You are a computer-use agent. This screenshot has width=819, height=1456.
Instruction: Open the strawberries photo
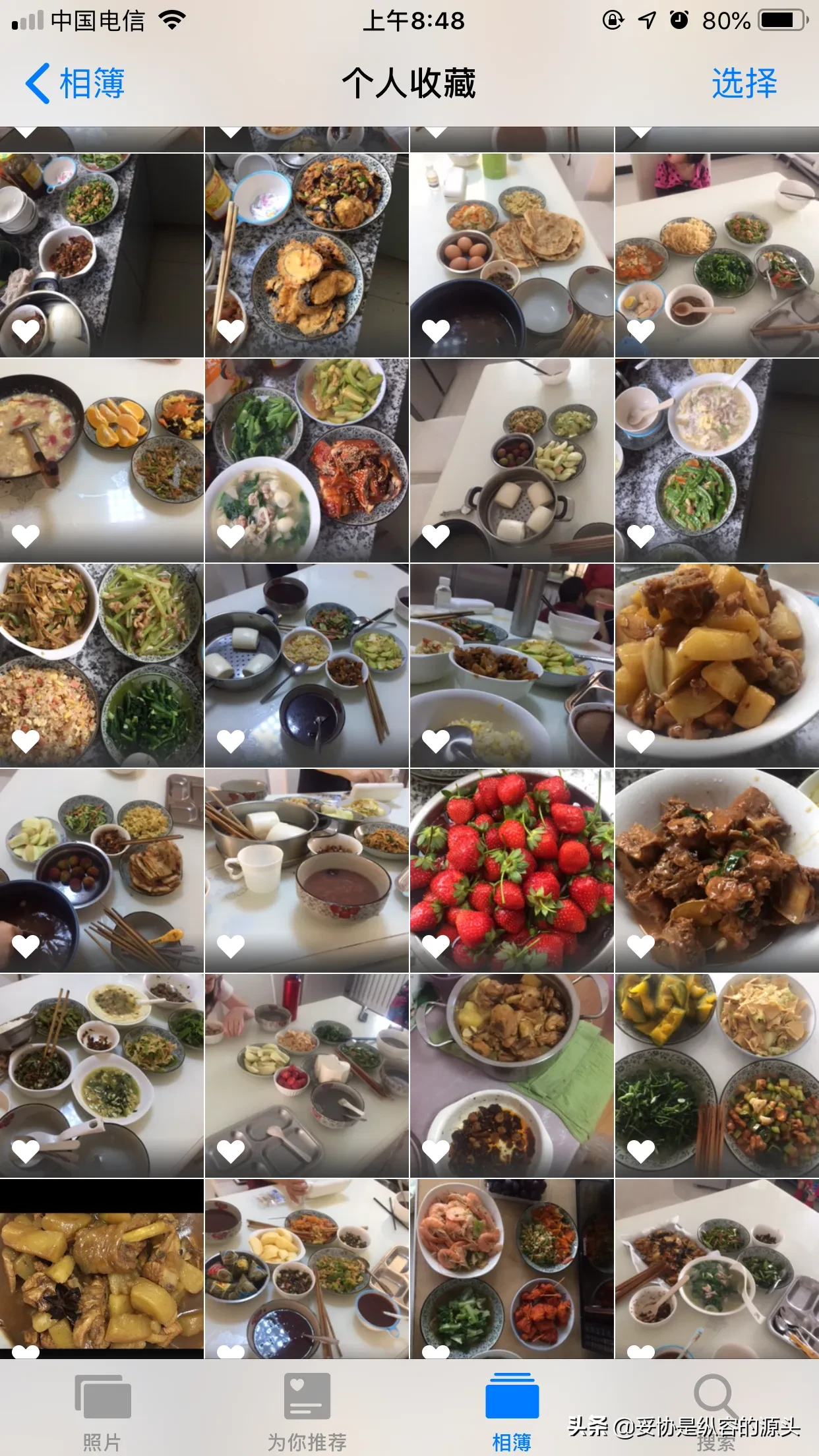click(512, 870)
